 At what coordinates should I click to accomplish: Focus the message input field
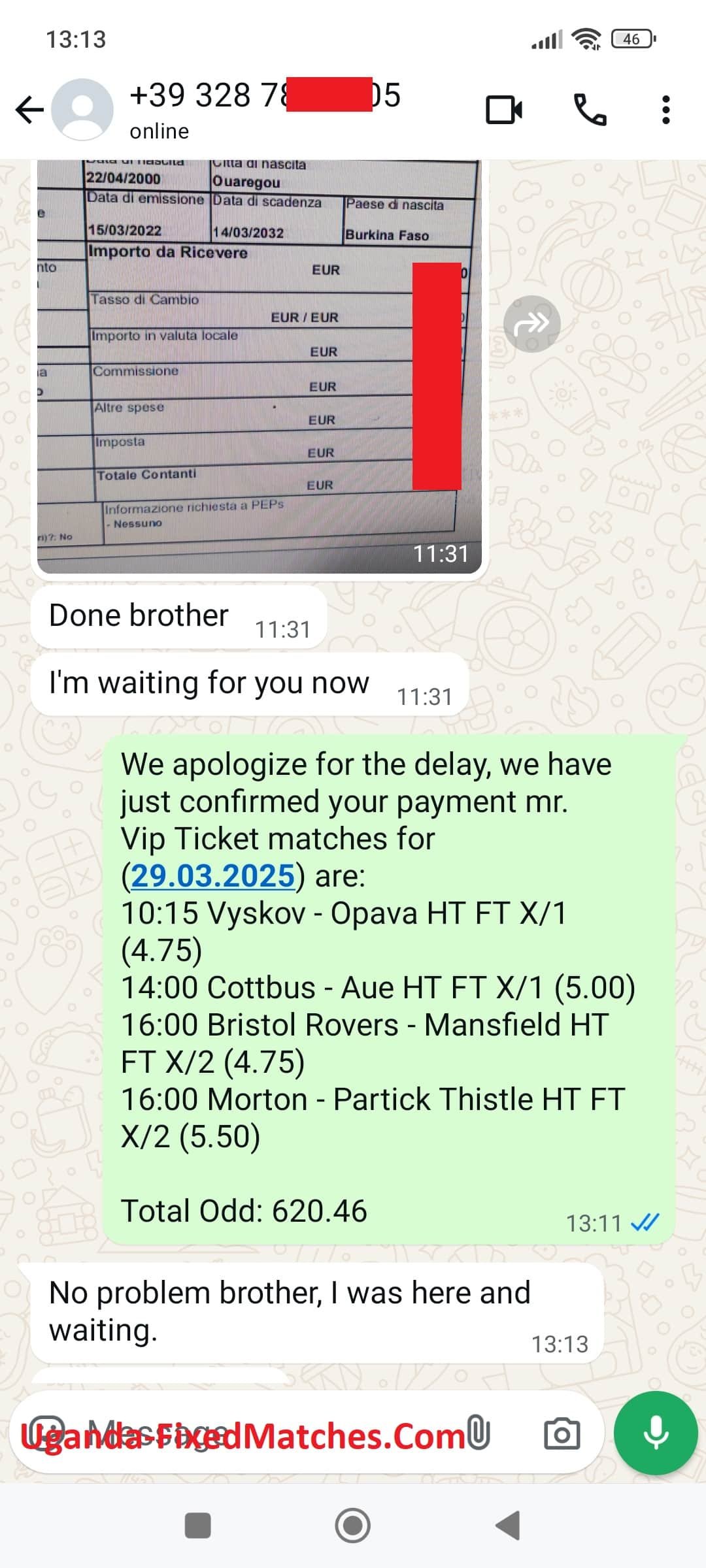pyautogui.click(x=261, y=1434)
